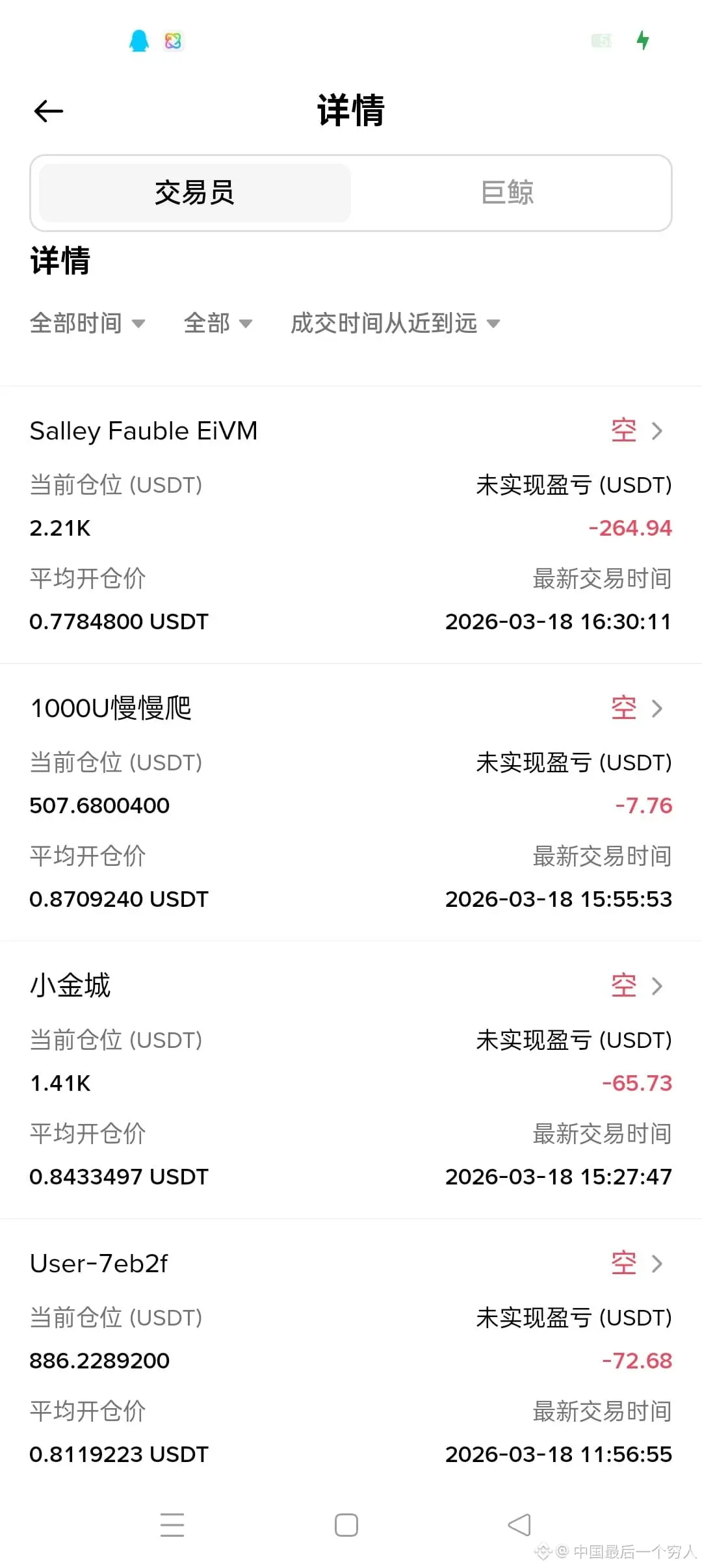This screenshot has width=702, height=1568.
Task: Go back using the top-left arrow
Action: [49, 111]
